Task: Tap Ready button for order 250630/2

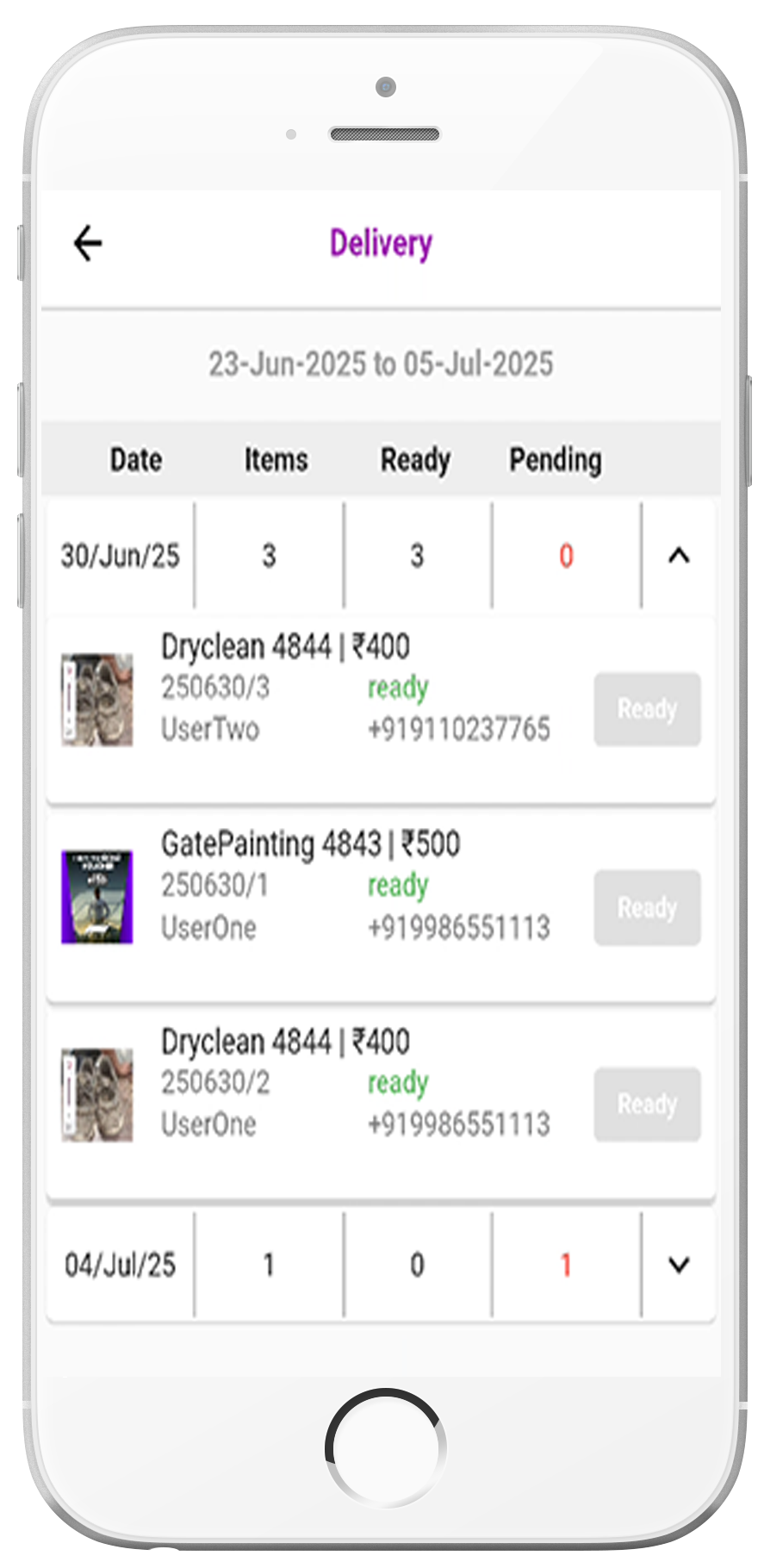Action: pyautogui.click(x=647, y=1104)
